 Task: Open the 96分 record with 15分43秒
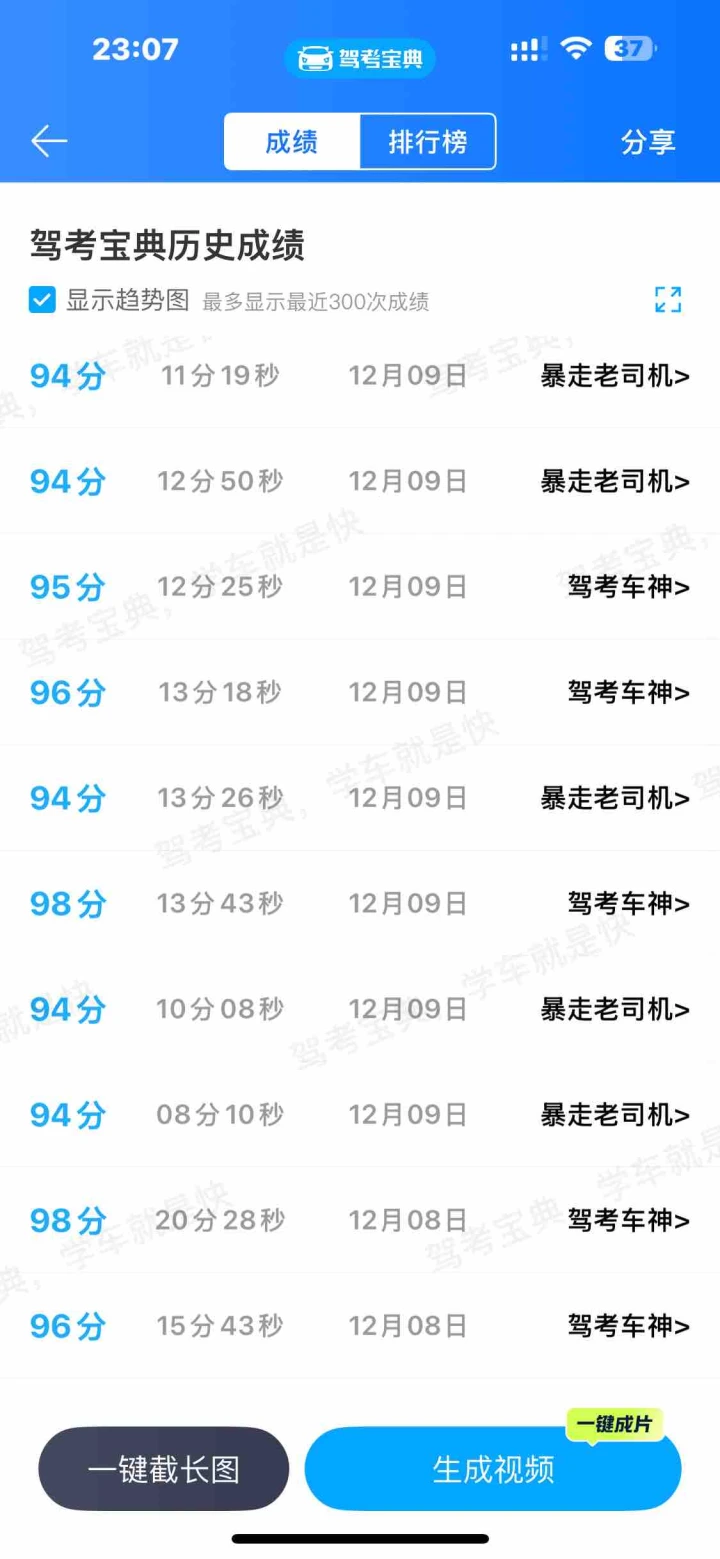(360, 1326)
